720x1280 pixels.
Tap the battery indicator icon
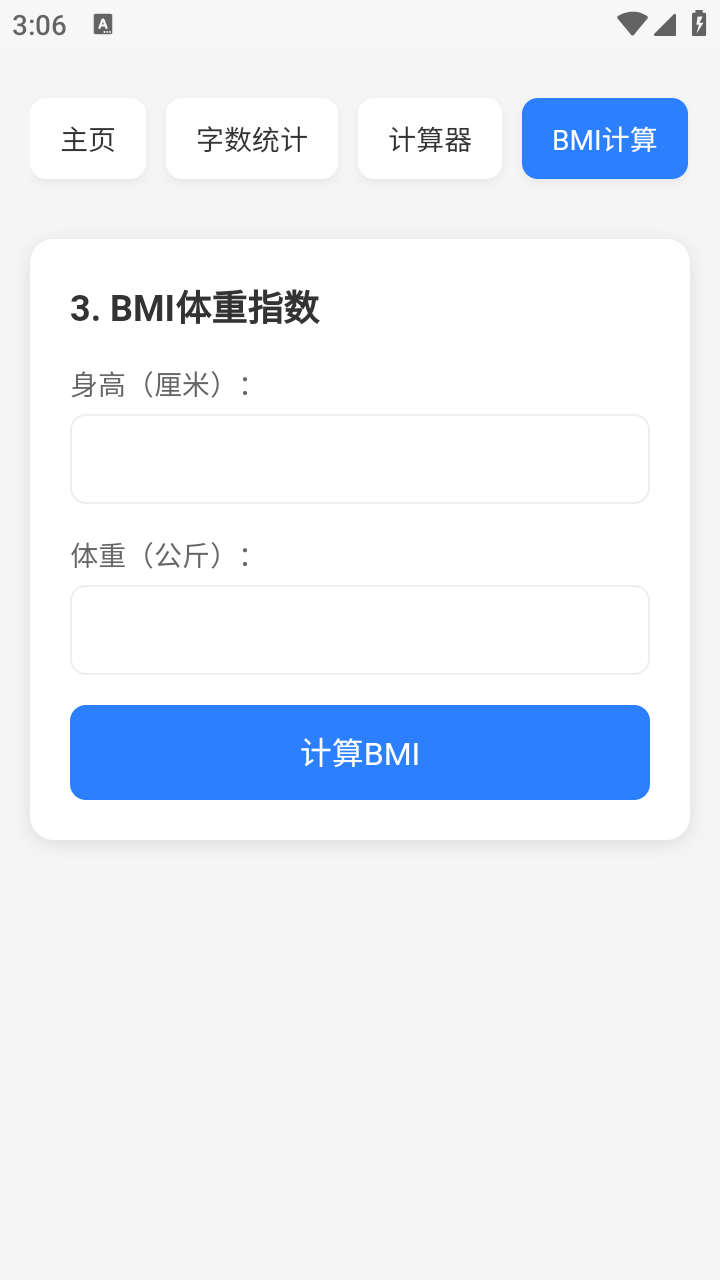[x=698, y=25]
